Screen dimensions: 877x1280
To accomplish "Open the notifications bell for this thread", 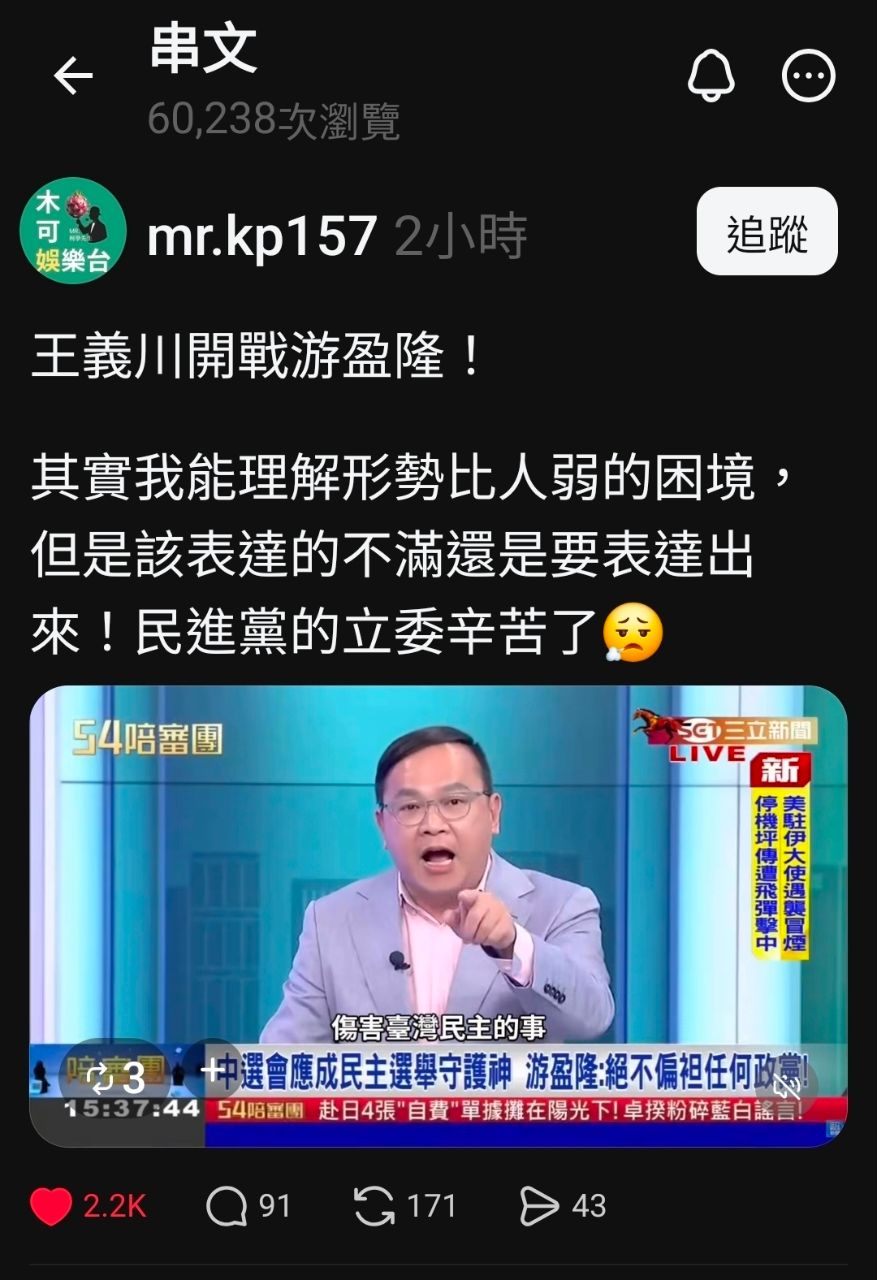I will [711, 76].
